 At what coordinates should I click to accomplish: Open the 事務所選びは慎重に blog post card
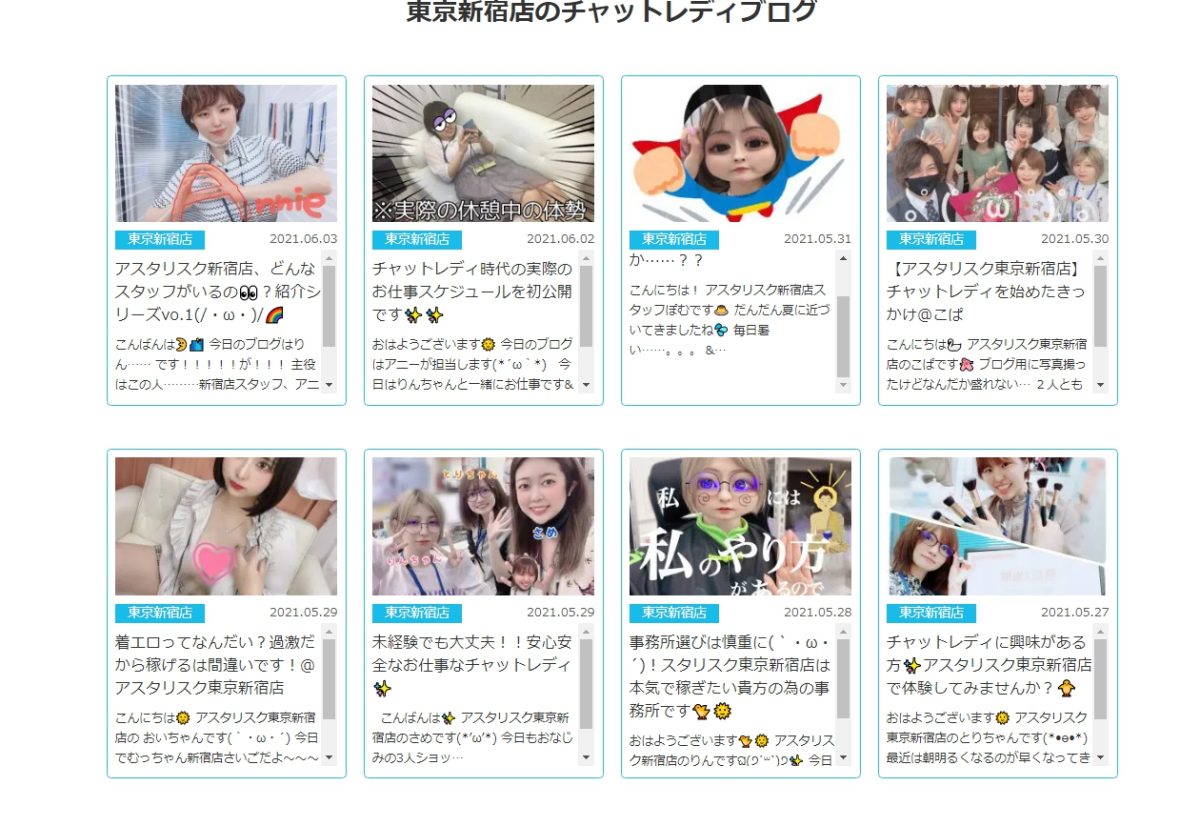(x=740, y=526)
